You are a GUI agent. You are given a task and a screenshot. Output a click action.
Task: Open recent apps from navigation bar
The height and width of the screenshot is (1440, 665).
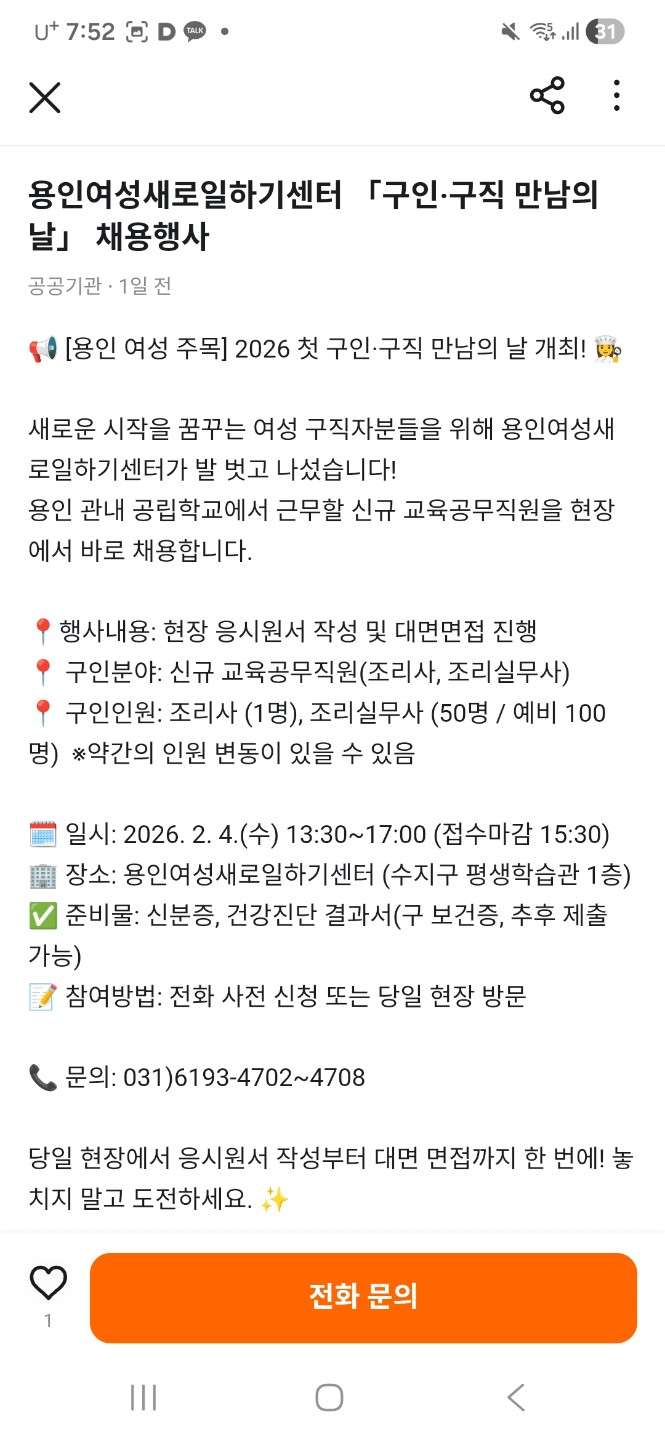(144, 1397)
